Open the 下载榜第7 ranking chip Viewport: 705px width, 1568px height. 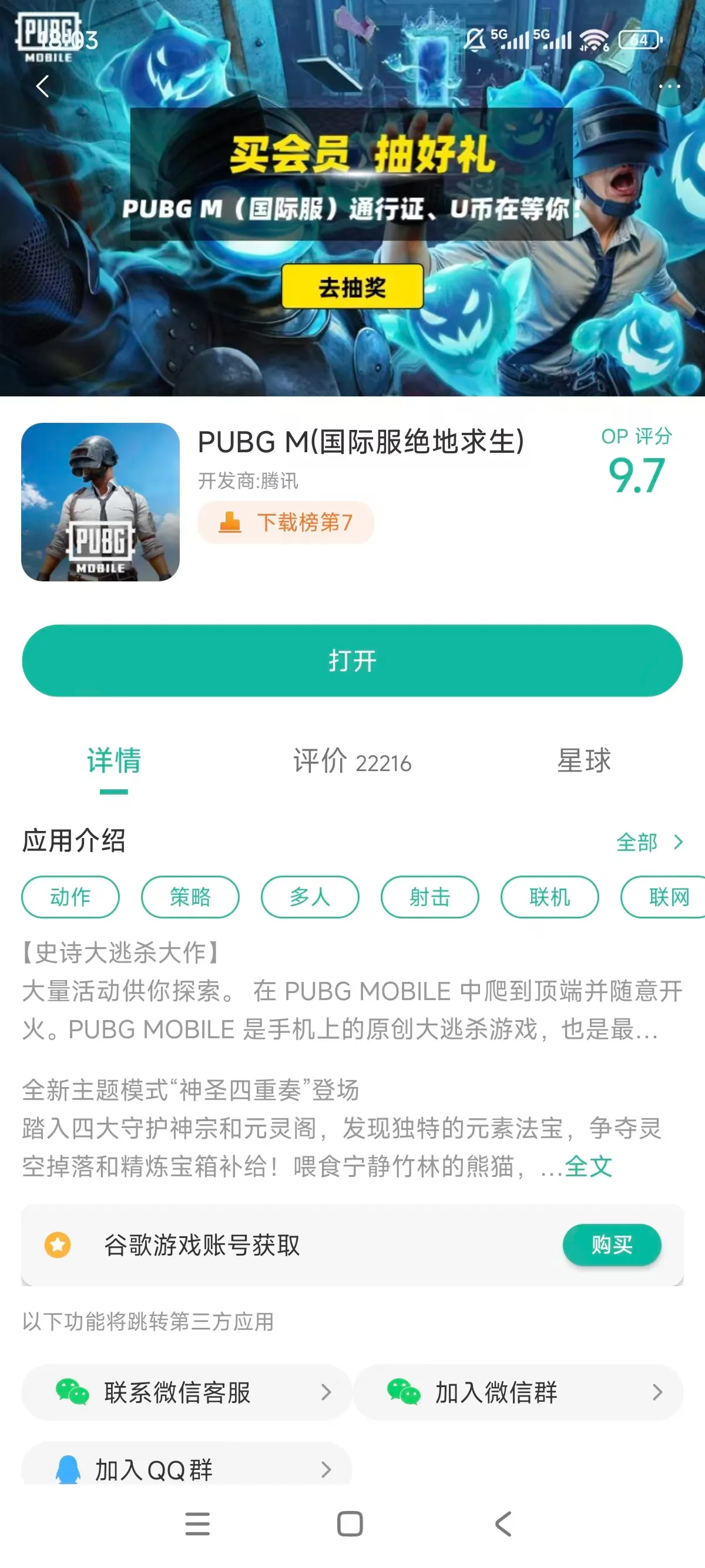click(286, 522)
